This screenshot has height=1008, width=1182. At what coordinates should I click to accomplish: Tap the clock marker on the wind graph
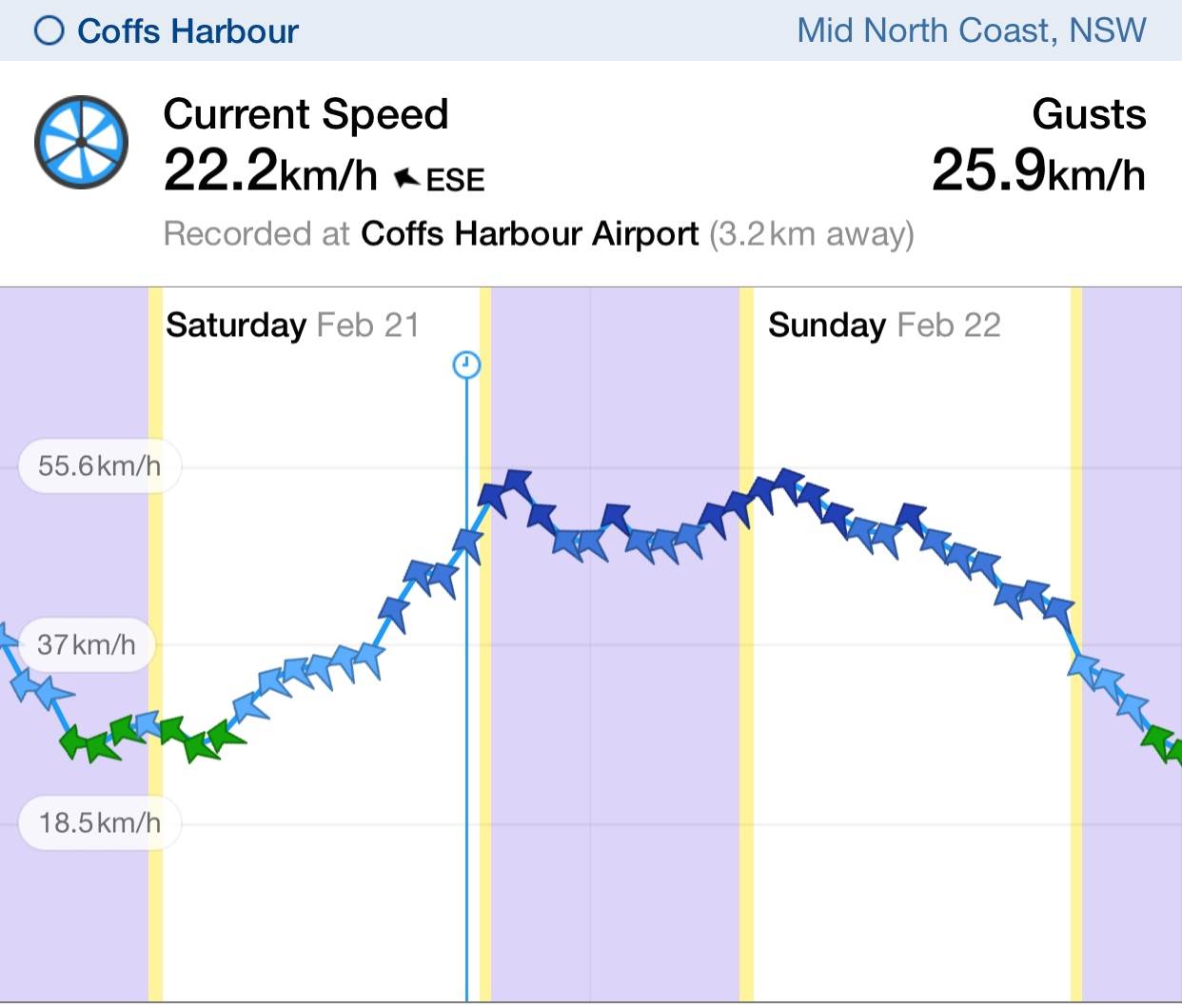[x=466, y=365]
